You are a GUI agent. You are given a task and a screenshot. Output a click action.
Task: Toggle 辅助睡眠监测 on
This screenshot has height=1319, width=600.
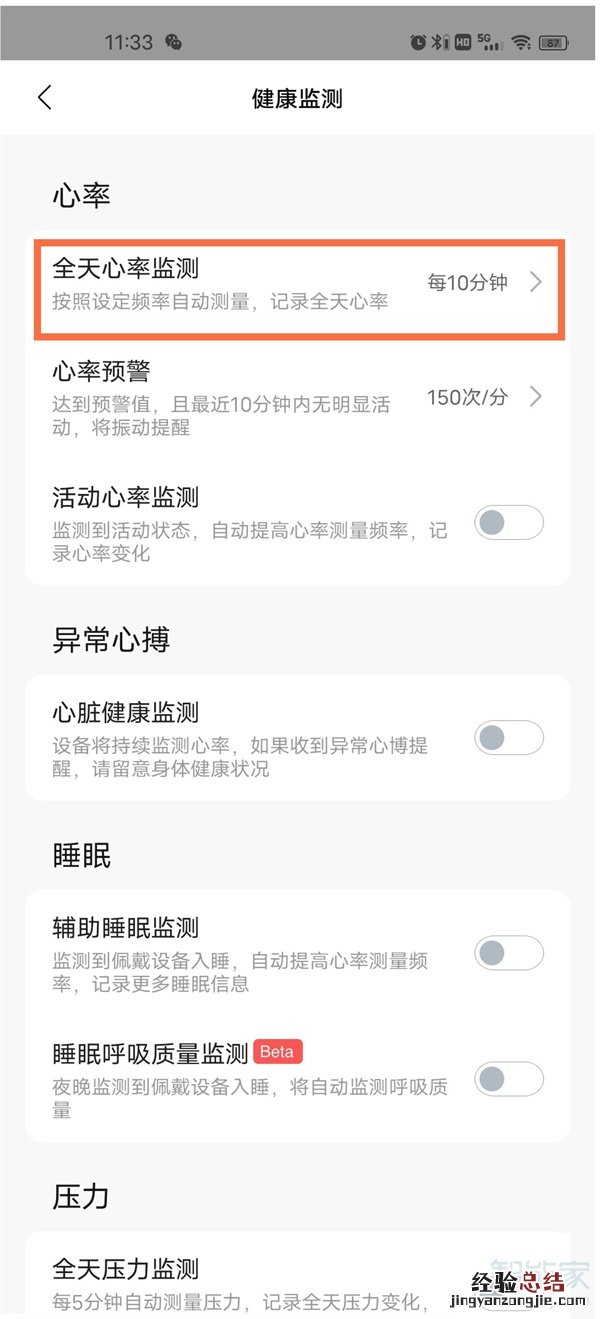pyautogui.click(x=508, y=953)
